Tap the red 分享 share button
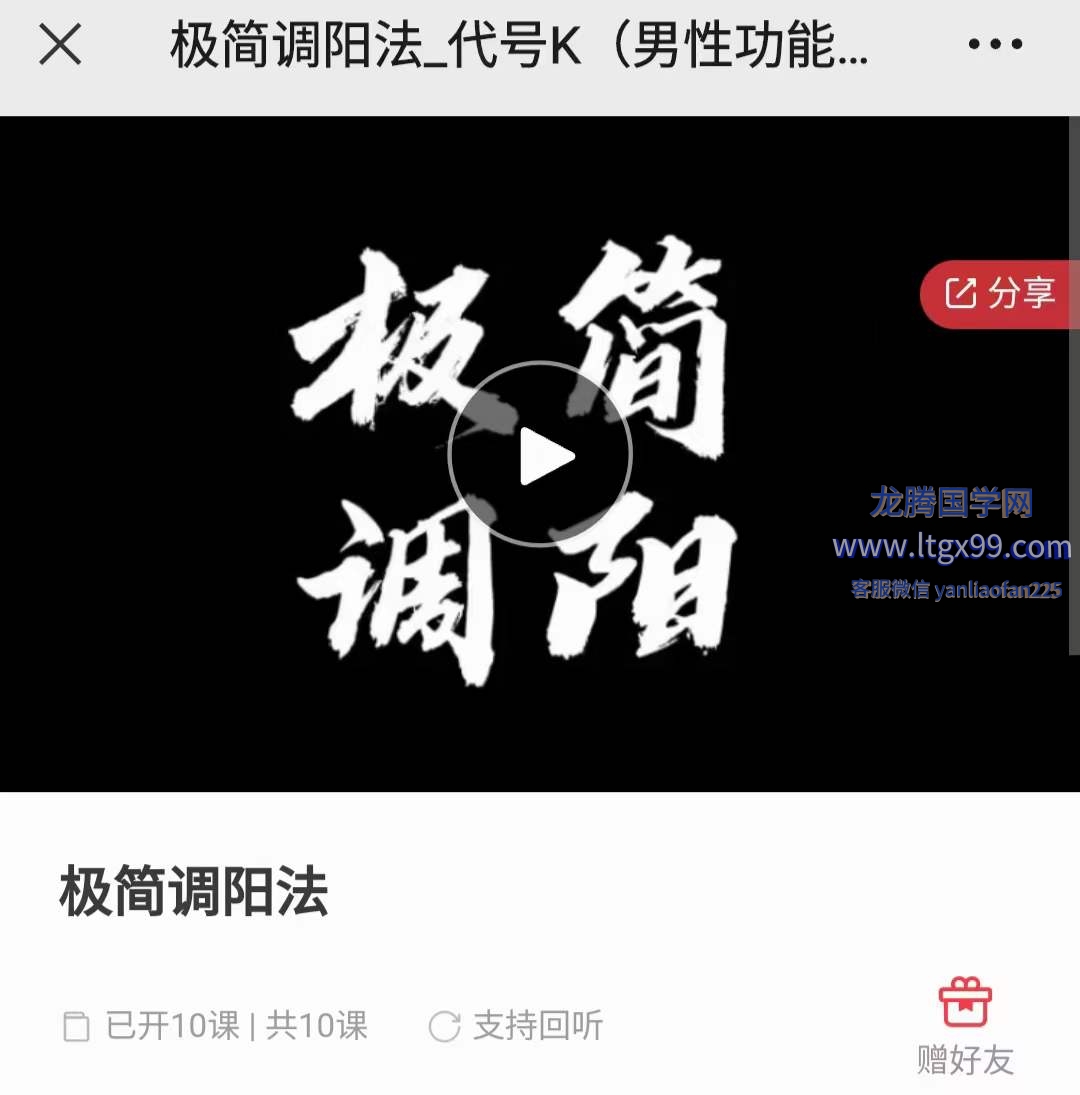 (1000, 294)
